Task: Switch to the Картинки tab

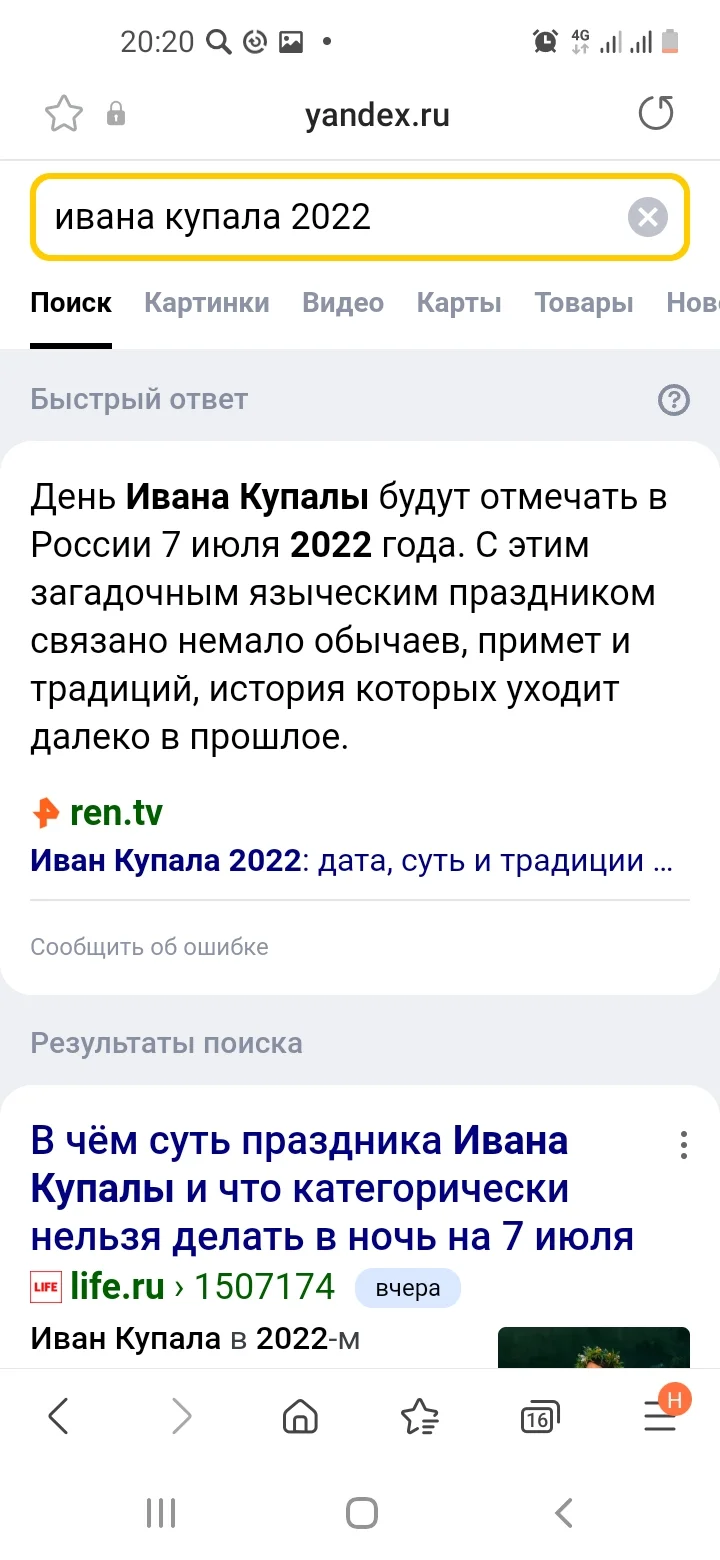Action: (x=206, y=303)
